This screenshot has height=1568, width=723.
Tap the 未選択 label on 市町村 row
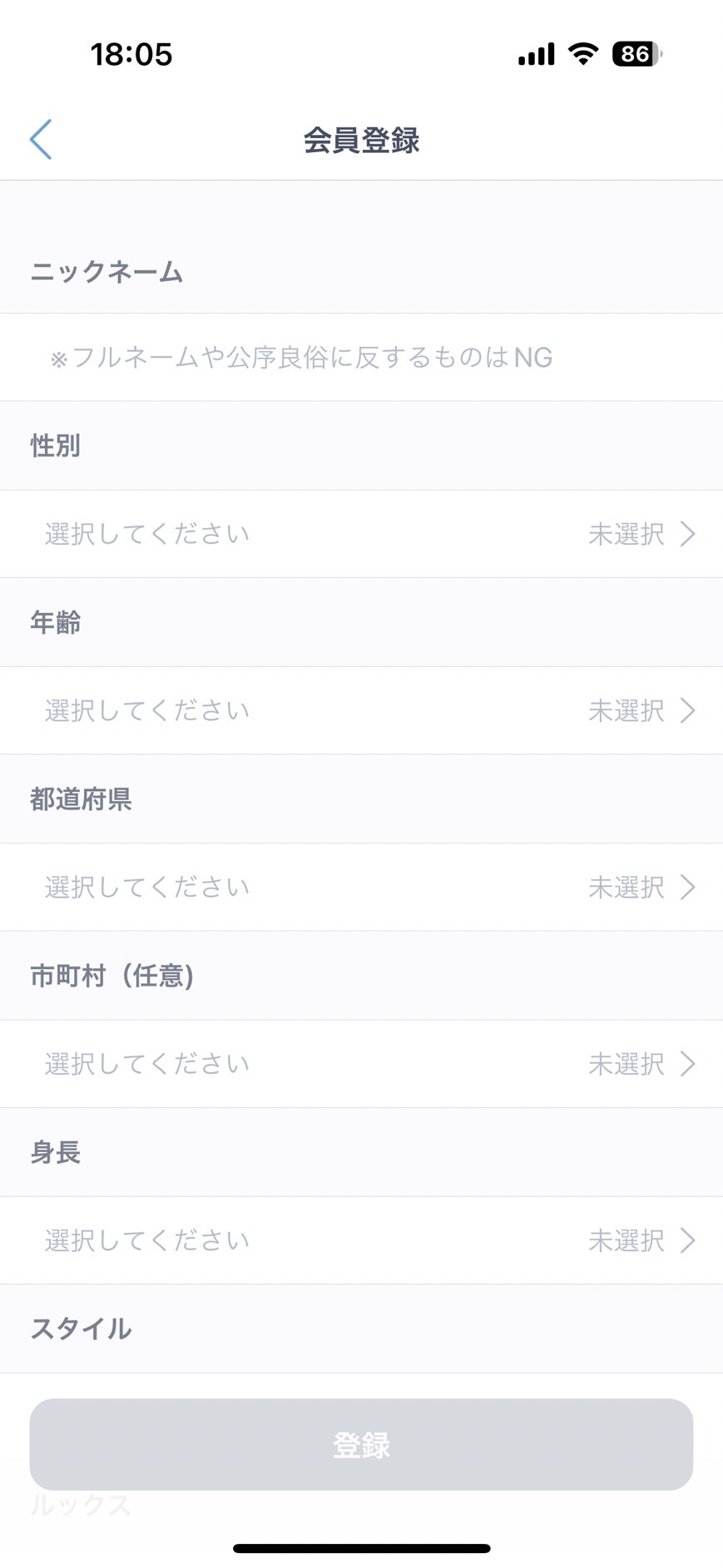click(x=626, y=1064)
